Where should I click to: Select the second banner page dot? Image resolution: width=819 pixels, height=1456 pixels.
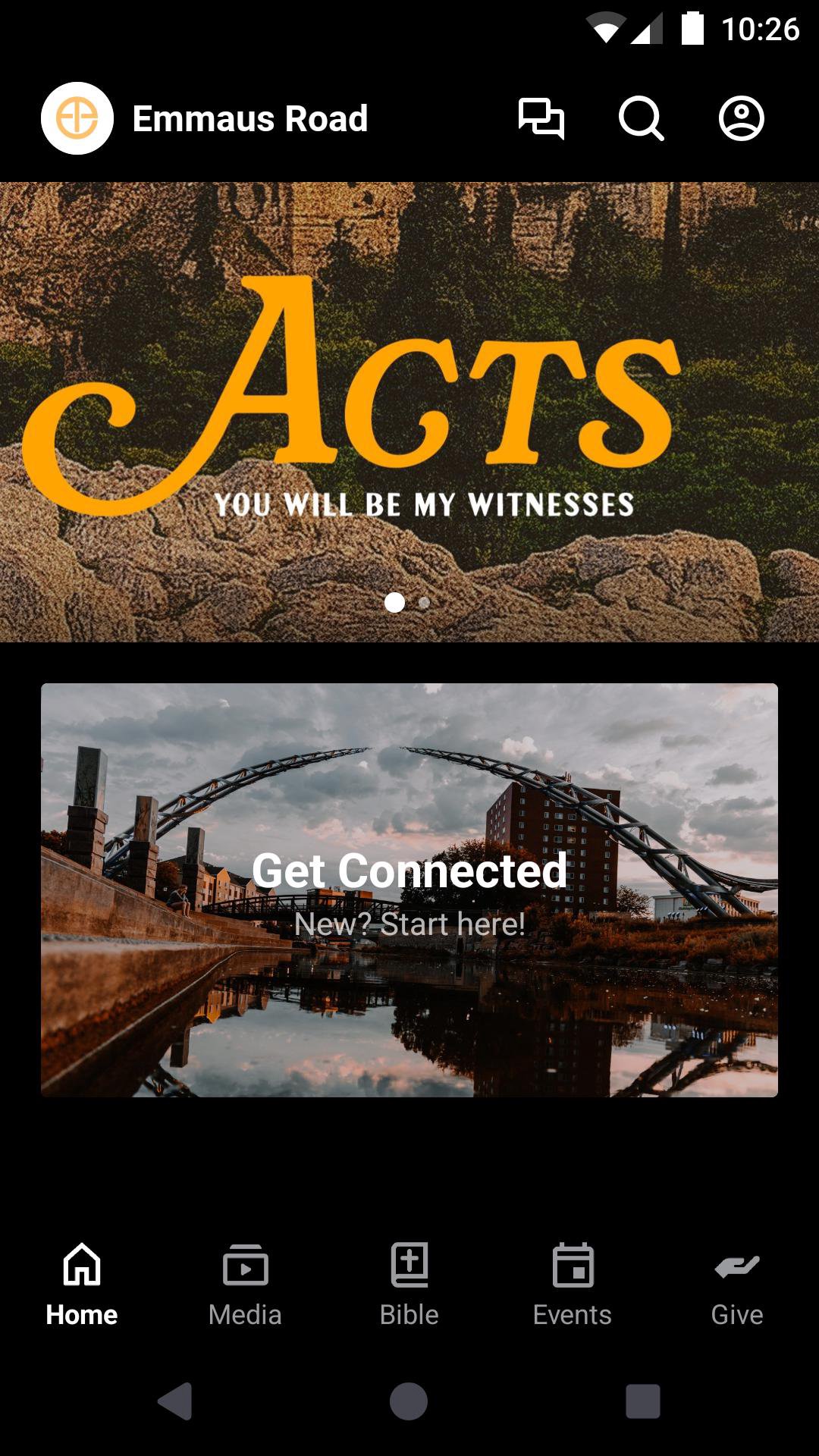coord(425,603)
